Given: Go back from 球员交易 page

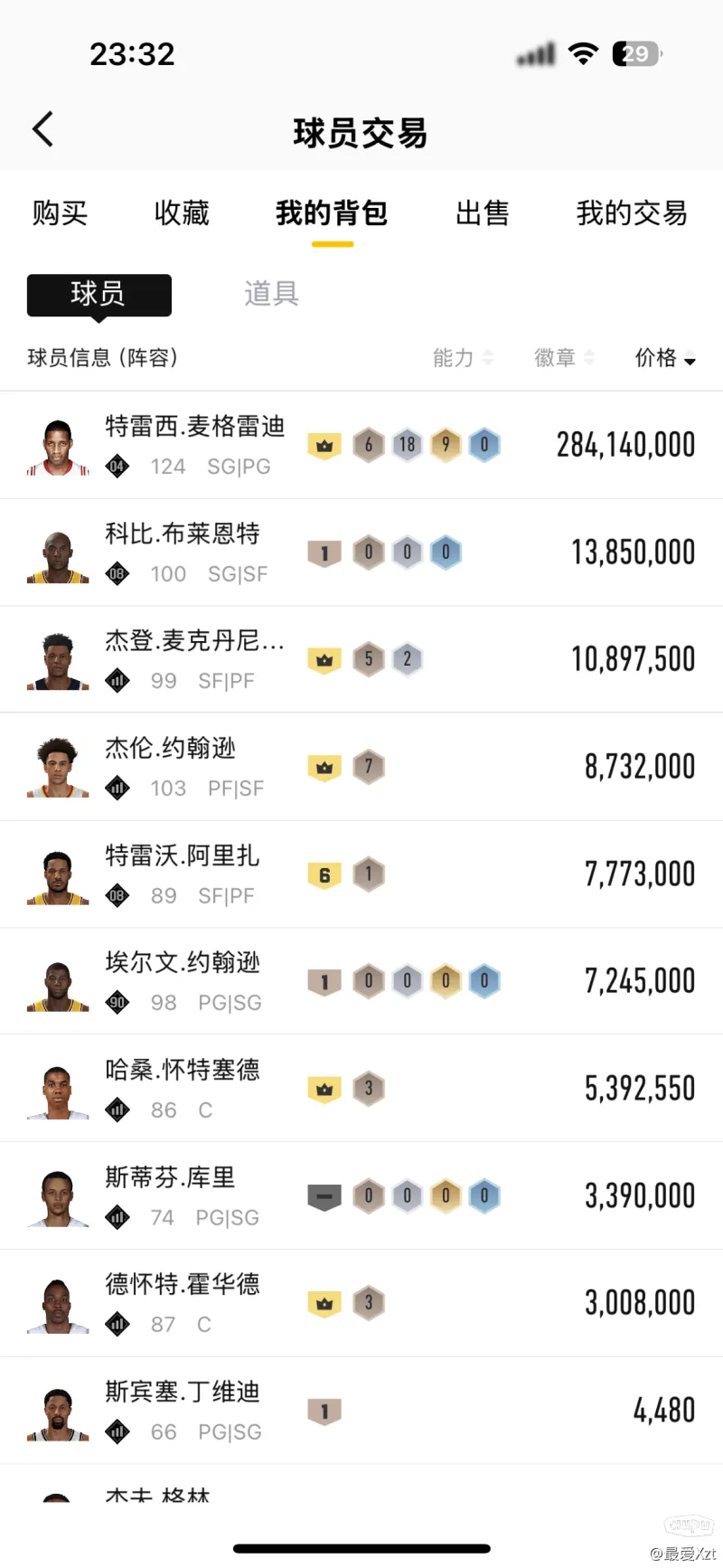Looking at the screenshot, I should (x=42, y=130).
